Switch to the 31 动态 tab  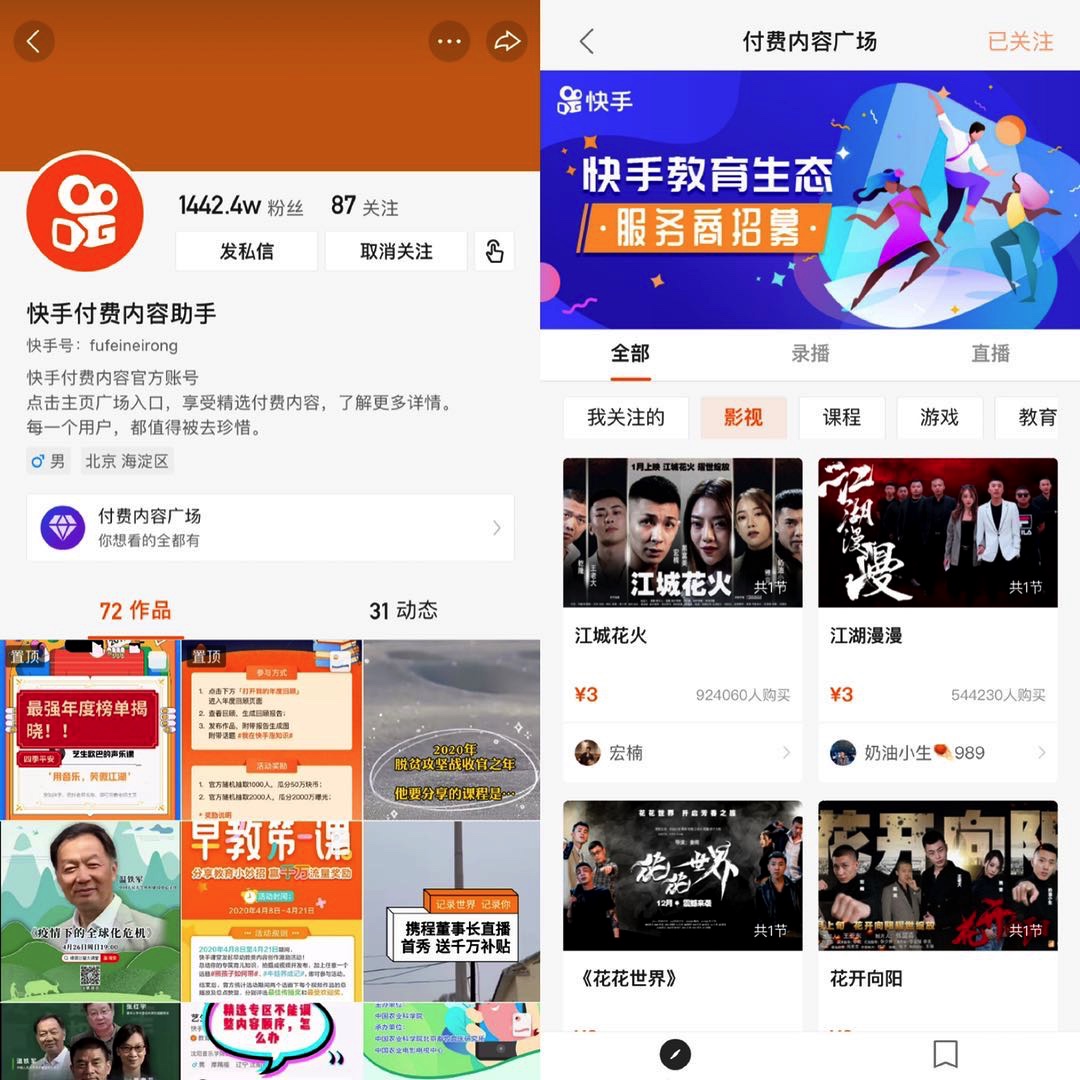[x=403, y=610]
